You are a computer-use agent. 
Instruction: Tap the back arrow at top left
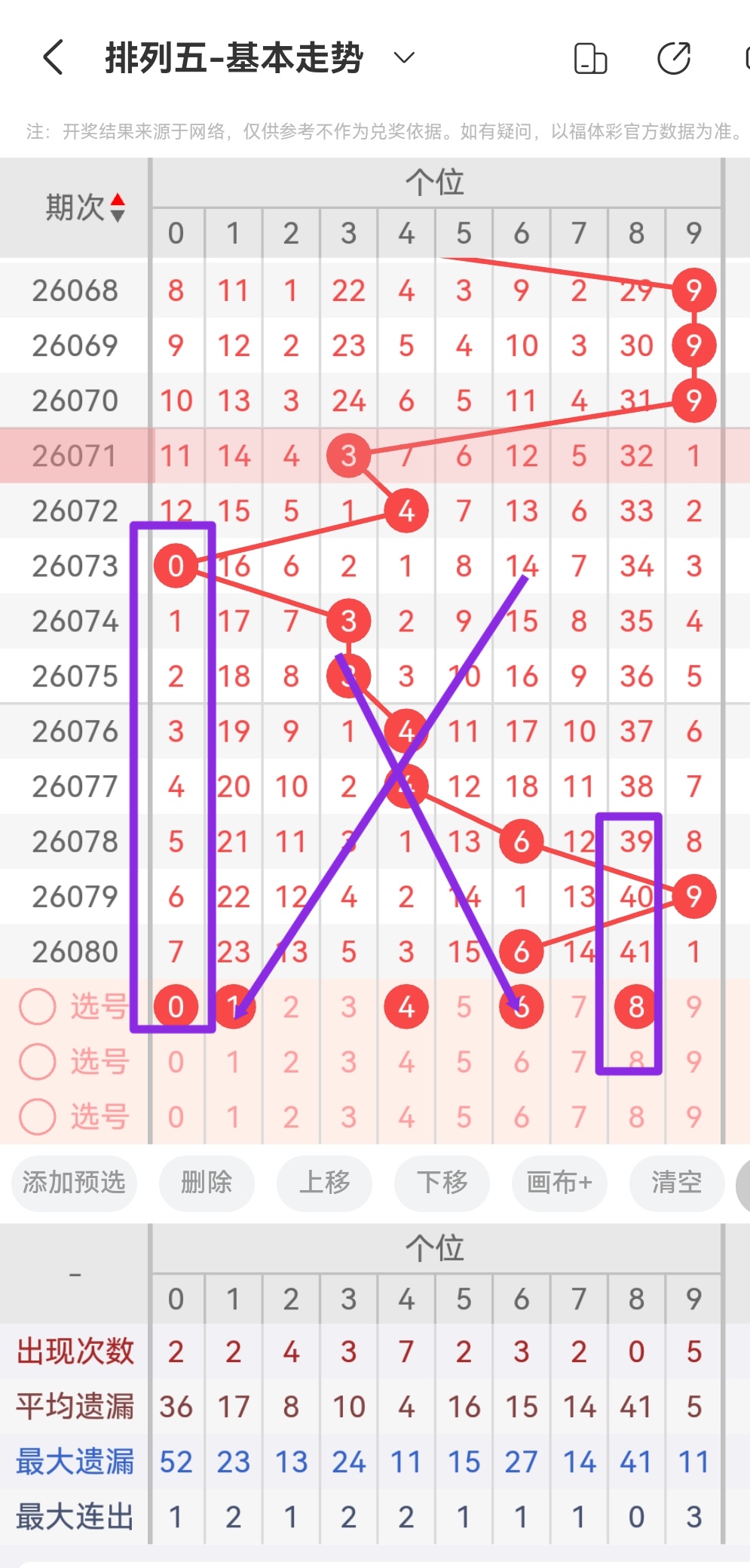click(x=53, y=57)
